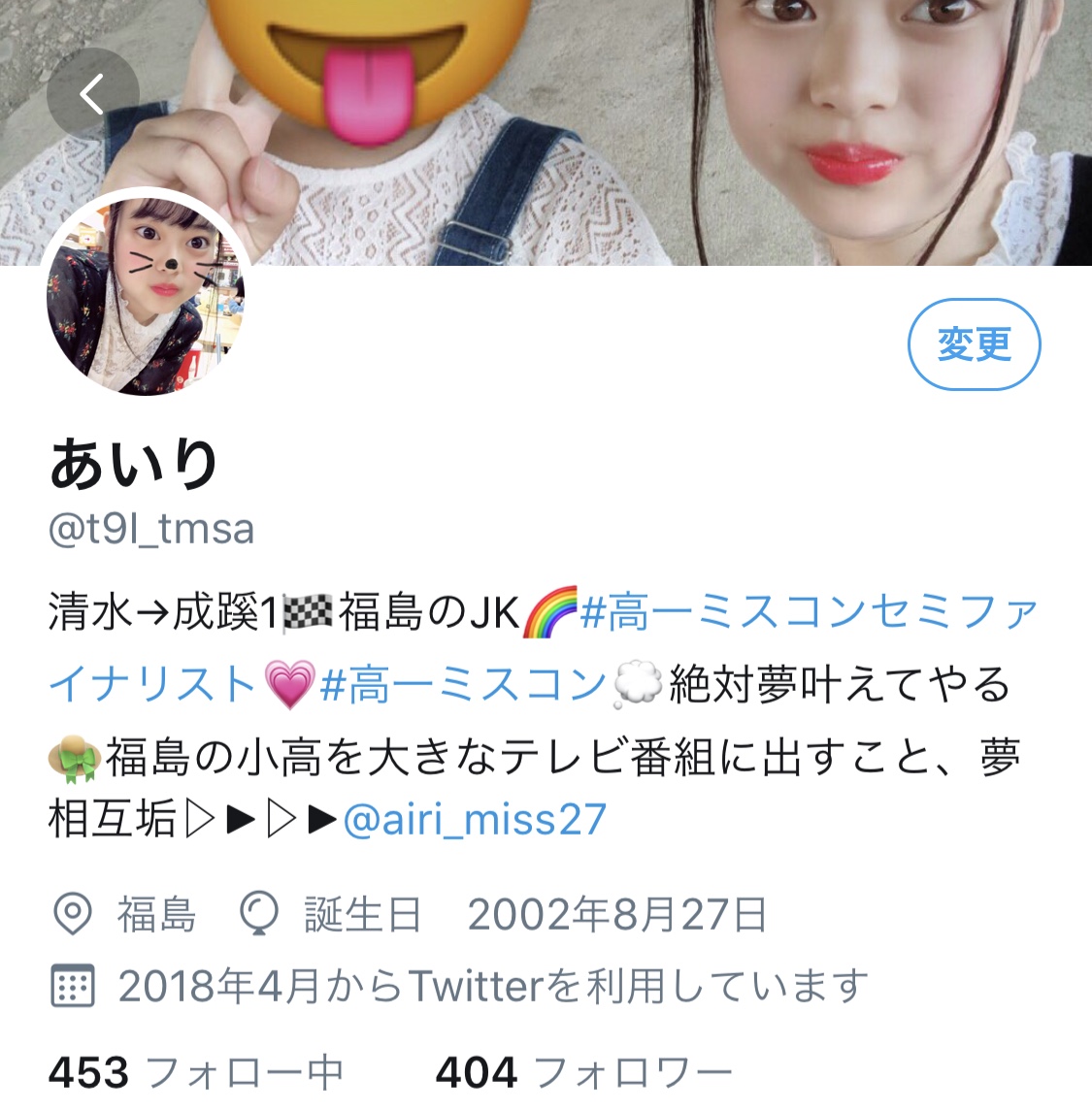View the 453 フォロー中 following list
Viewport: 1092px width, 1111px height.
point(196,1073)
